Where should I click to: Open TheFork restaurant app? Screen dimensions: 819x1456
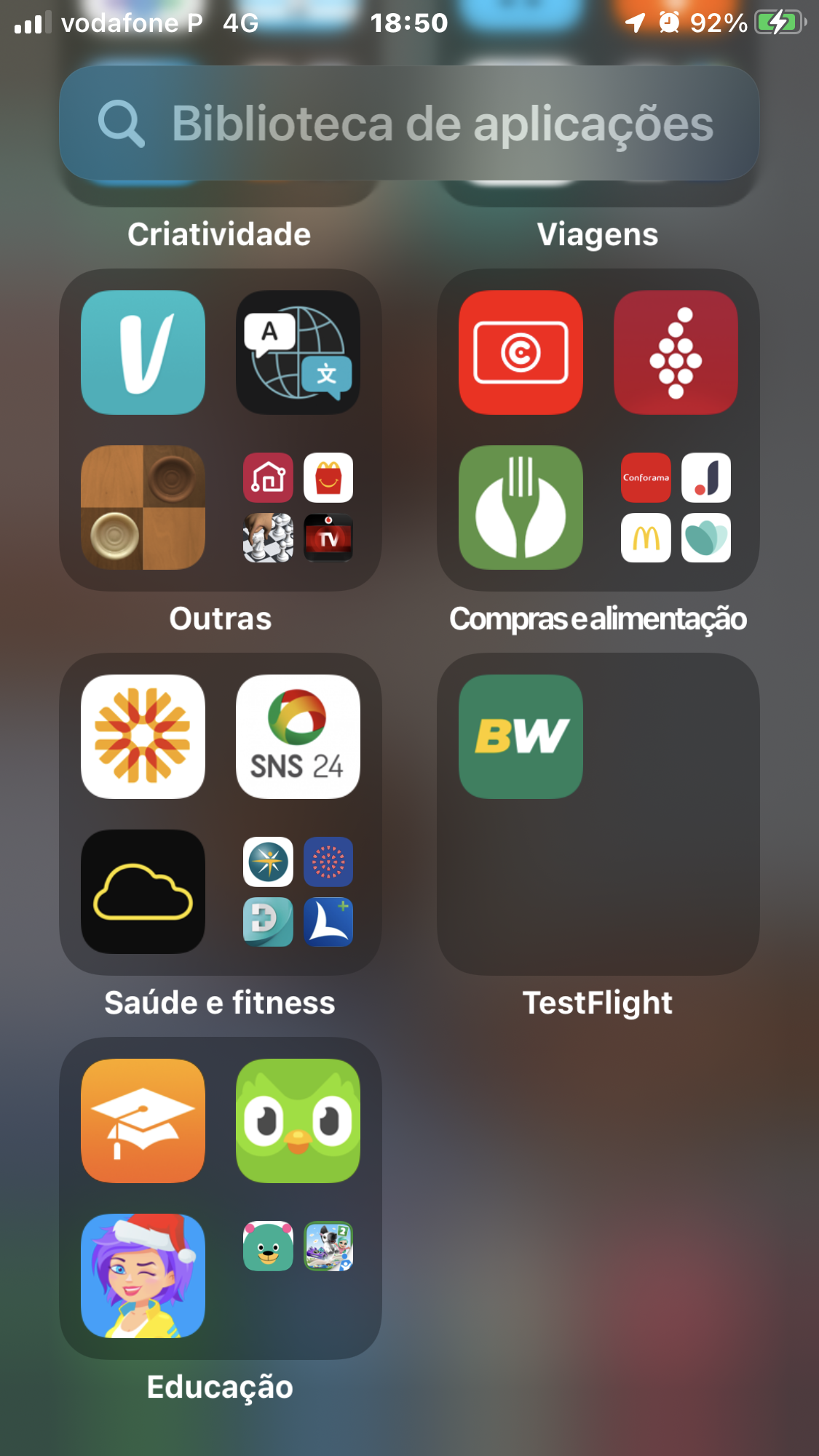point(521,508)
